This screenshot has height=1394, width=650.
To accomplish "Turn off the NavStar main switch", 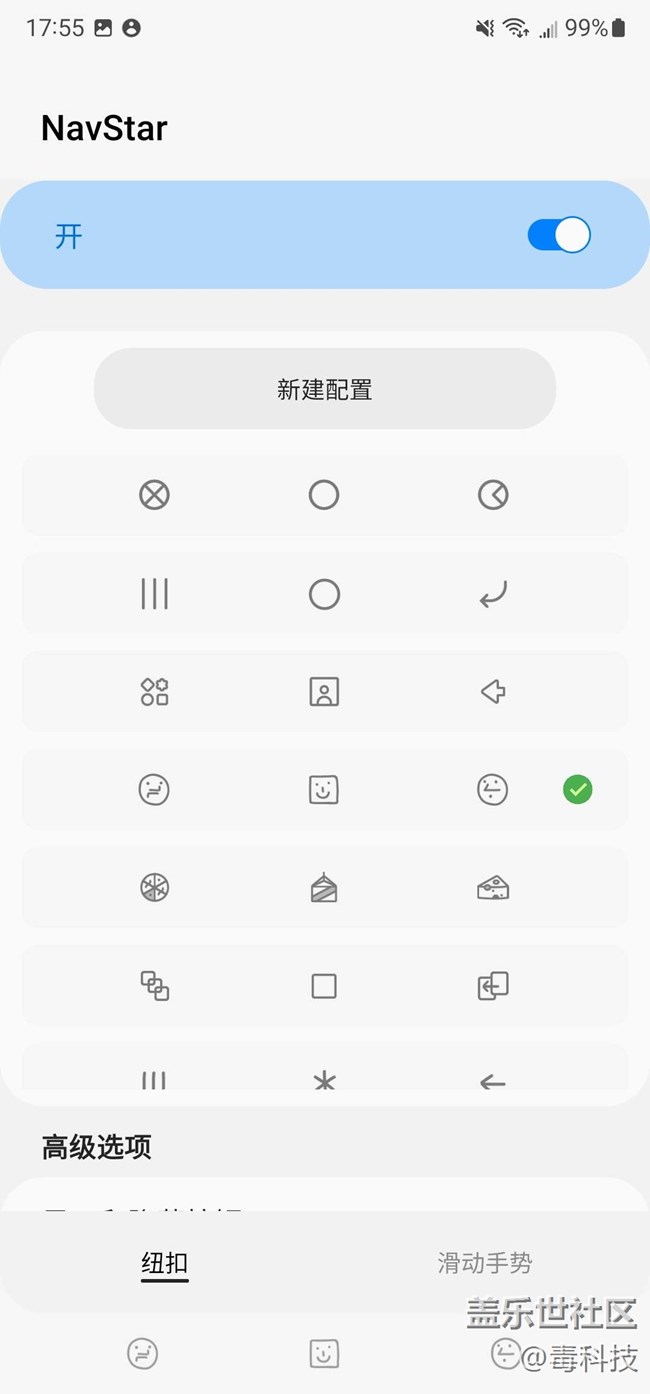I will click(559, 235).
